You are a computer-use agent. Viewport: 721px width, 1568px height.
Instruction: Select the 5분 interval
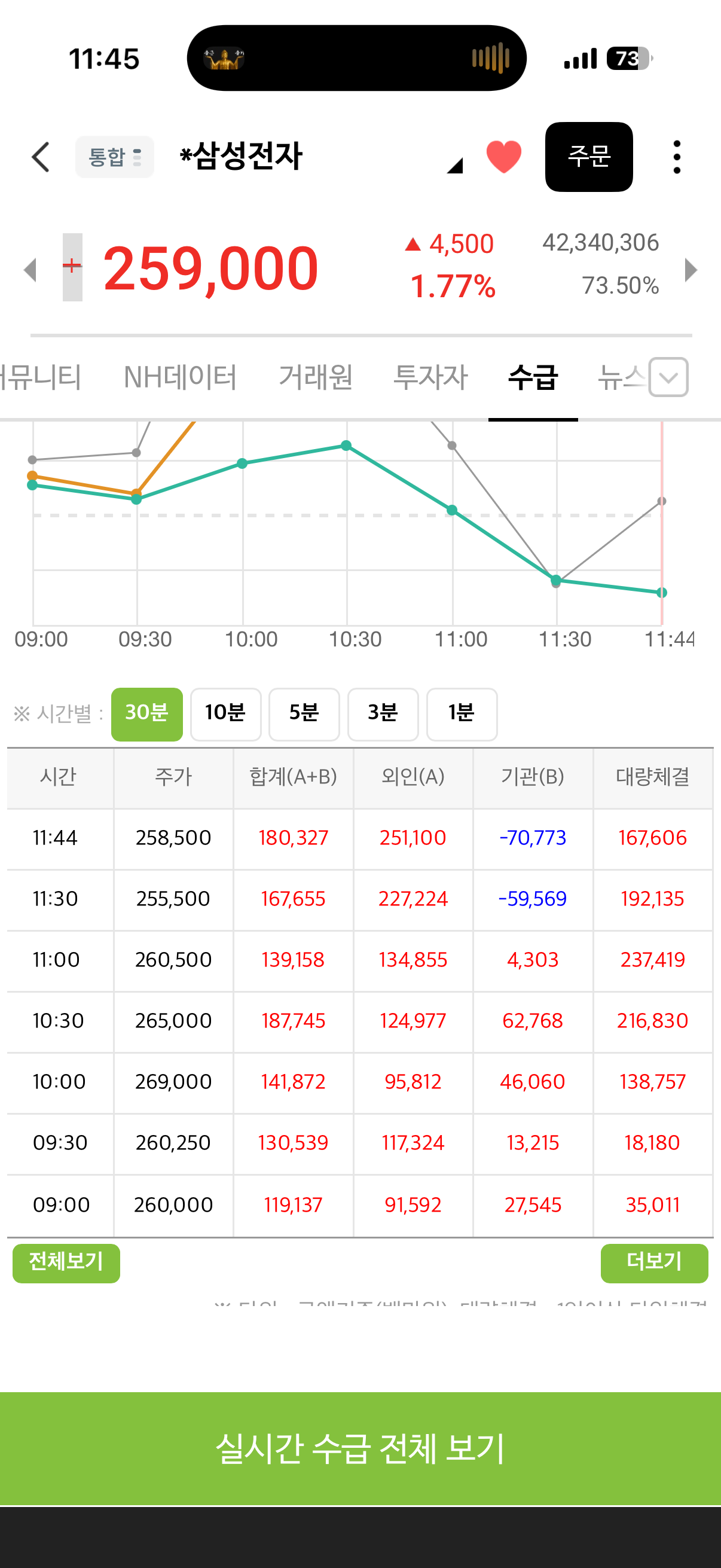304,714
